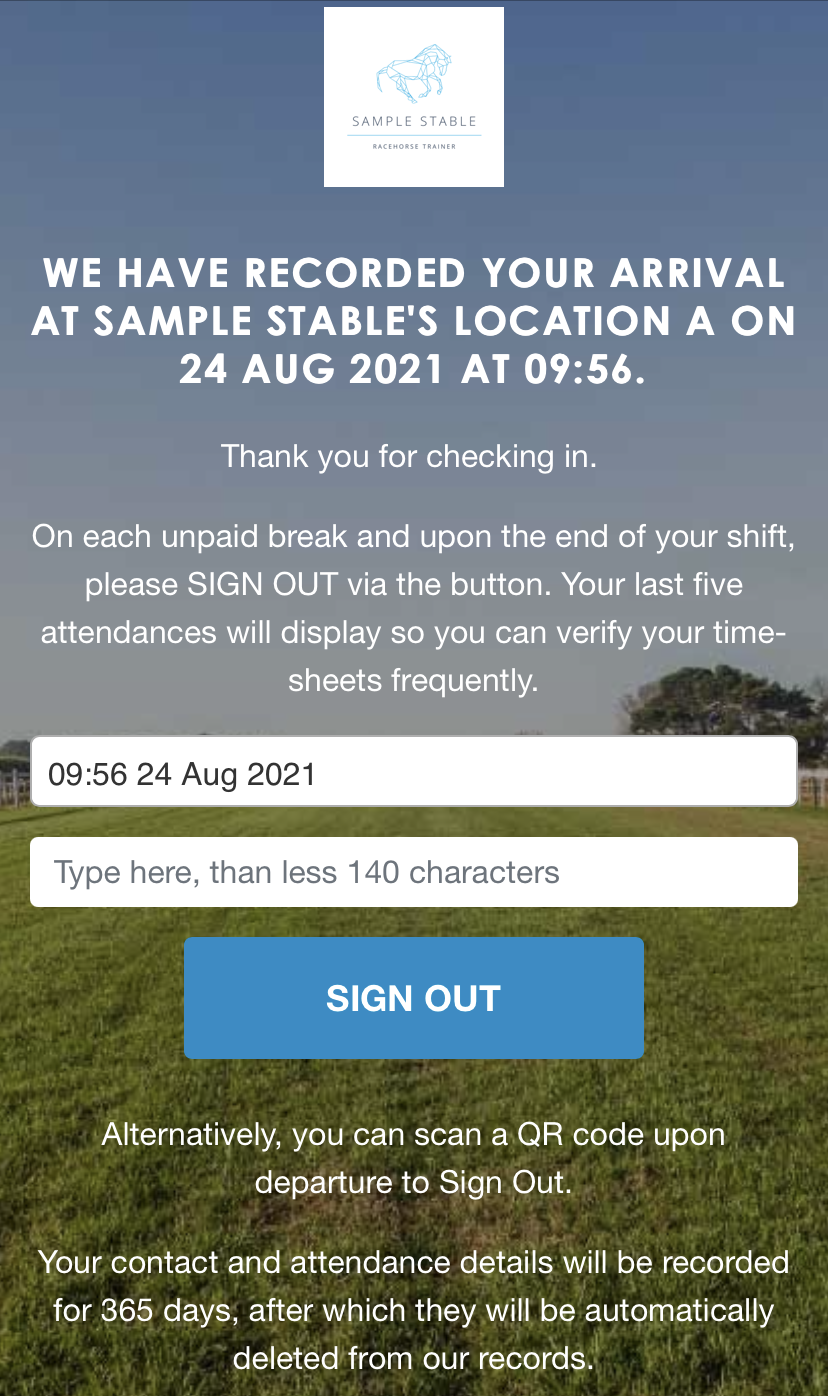
Task: Edit the 09:56 24 Aug 2021 time field
Action: 414,771
